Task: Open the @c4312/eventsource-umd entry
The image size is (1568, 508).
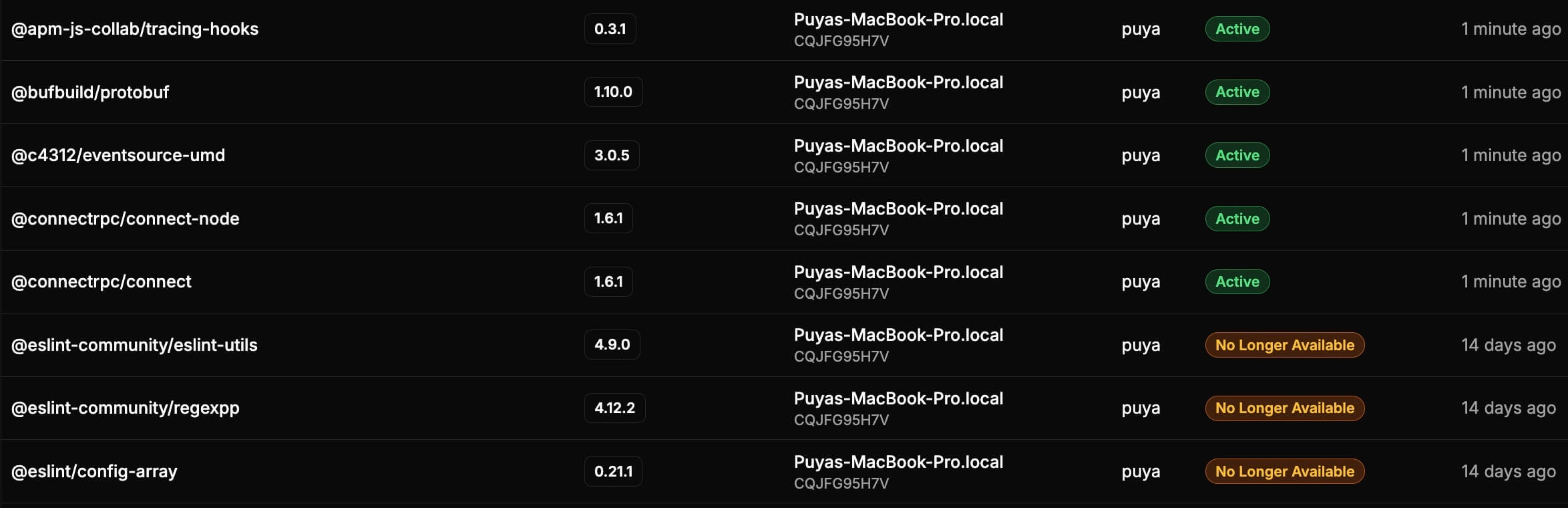Action: pyautogui.click(x=118, y=155)
